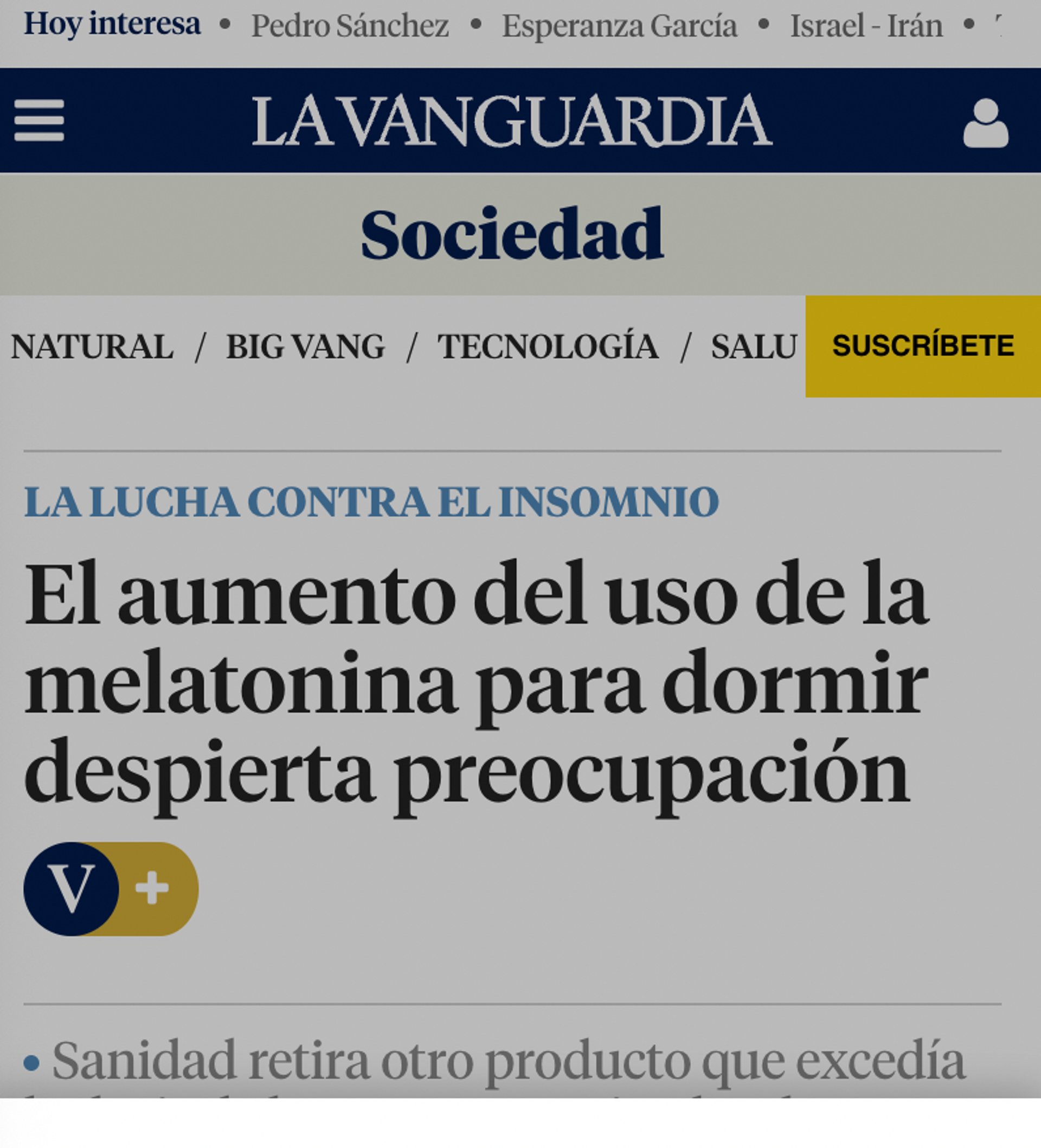The image size is (1041, 1148).
Task: Switch to the Tecnología section
Action: tap(548, 346)
